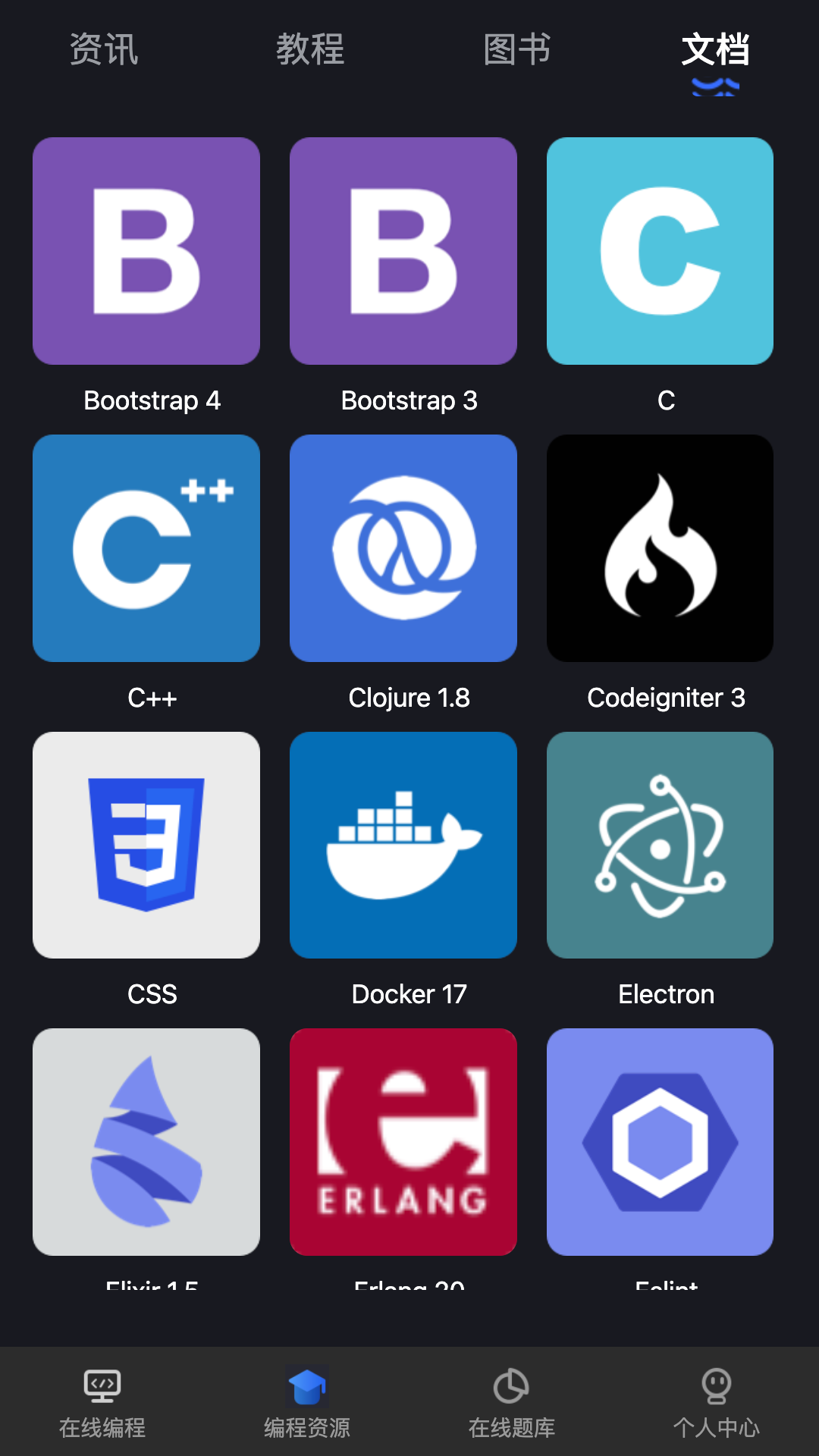Open the C++ documentation icon
Screen dimensions: 819x1456
coord(146,547)
